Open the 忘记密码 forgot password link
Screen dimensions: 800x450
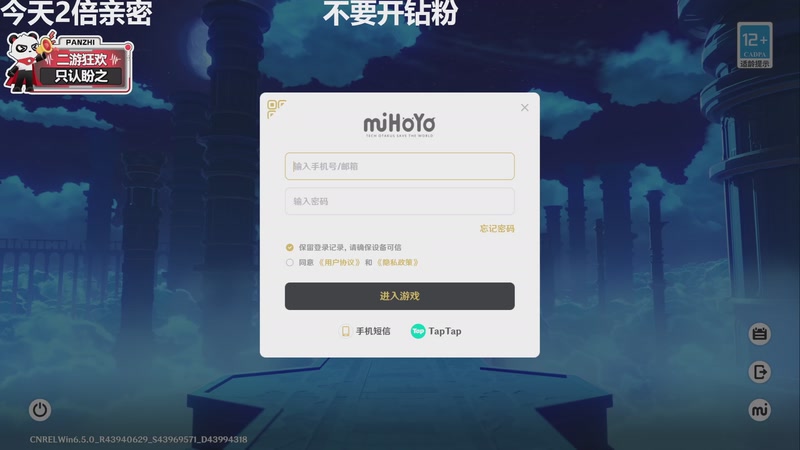(496, 229)
